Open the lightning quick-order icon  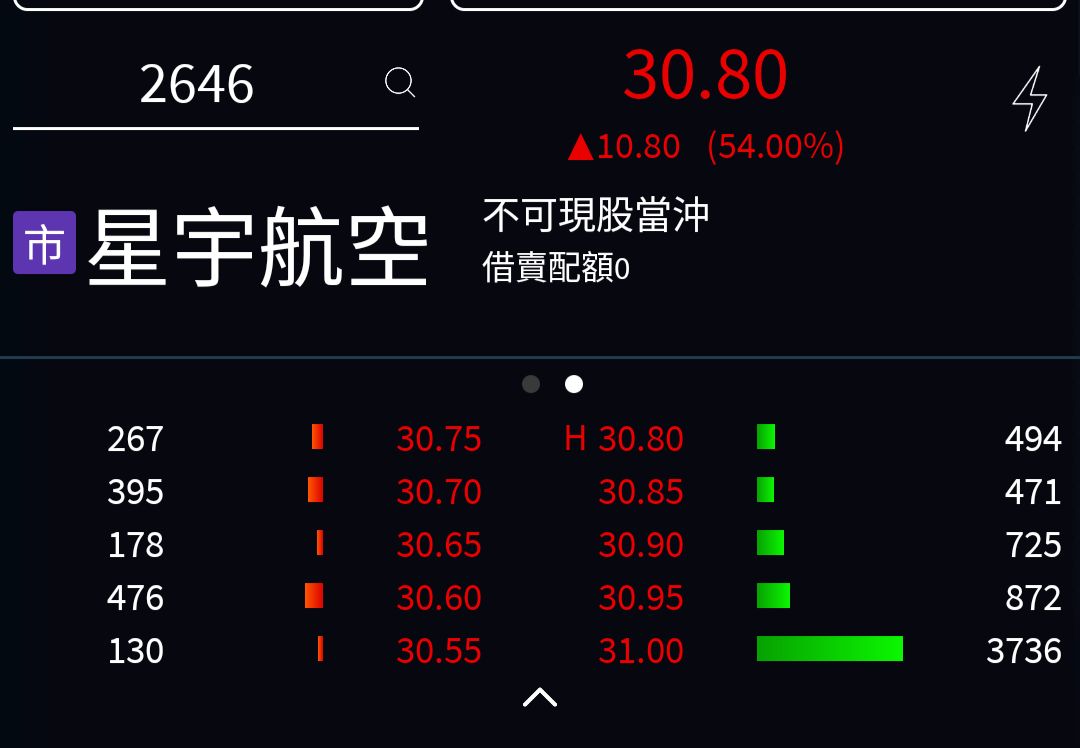tap(1030, 98)
